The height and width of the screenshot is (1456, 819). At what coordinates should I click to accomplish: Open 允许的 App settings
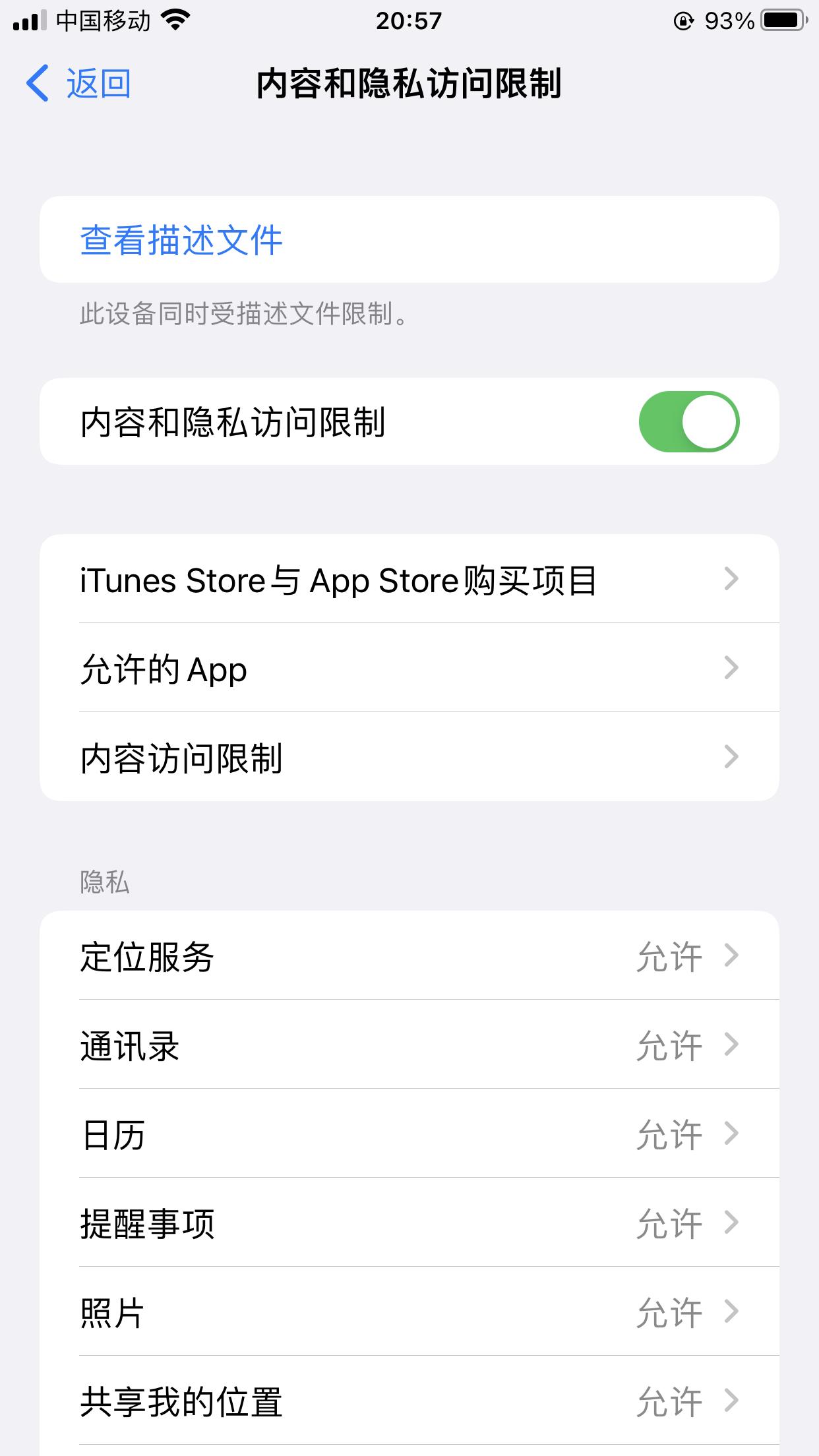(x=409, y=669)
